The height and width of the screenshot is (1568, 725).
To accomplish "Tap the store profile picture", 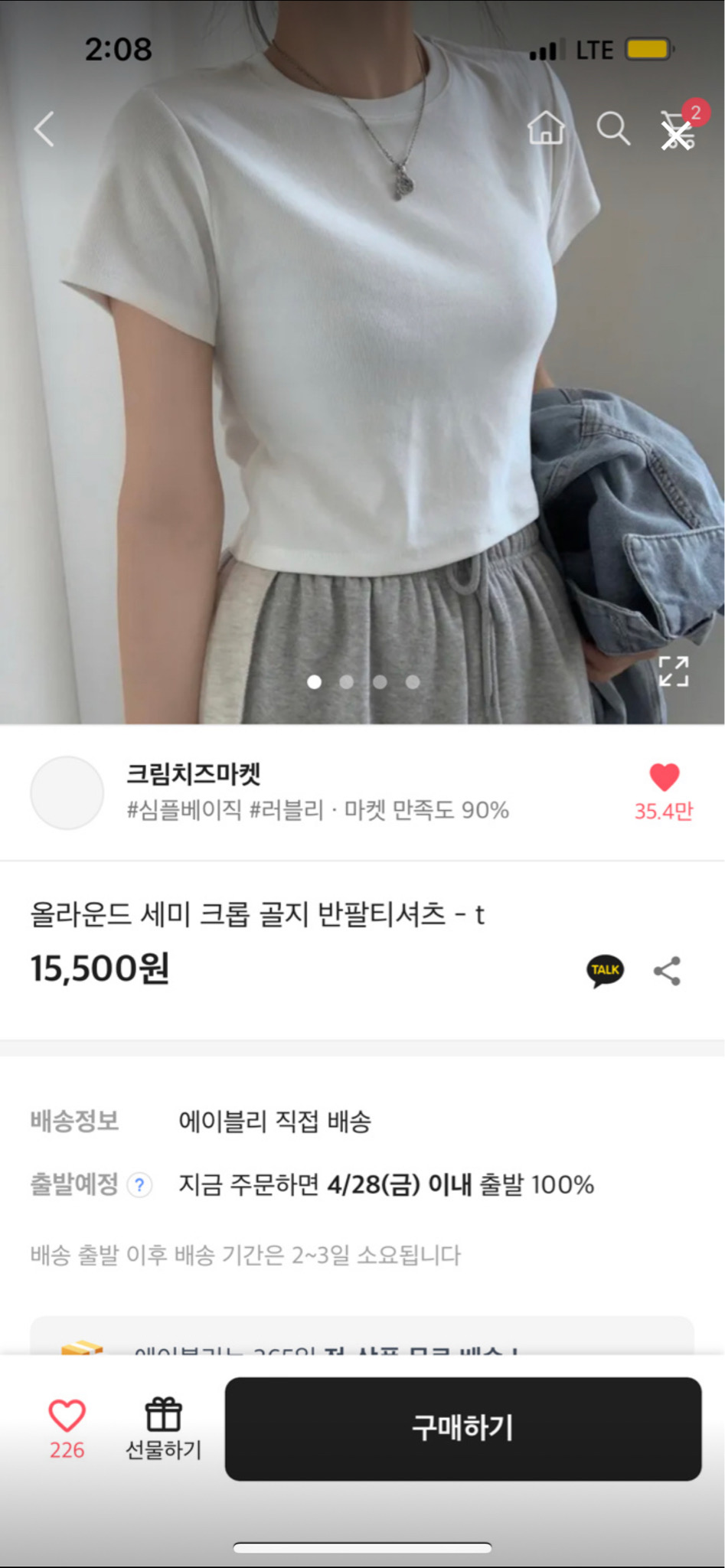I will click(67, 792).
